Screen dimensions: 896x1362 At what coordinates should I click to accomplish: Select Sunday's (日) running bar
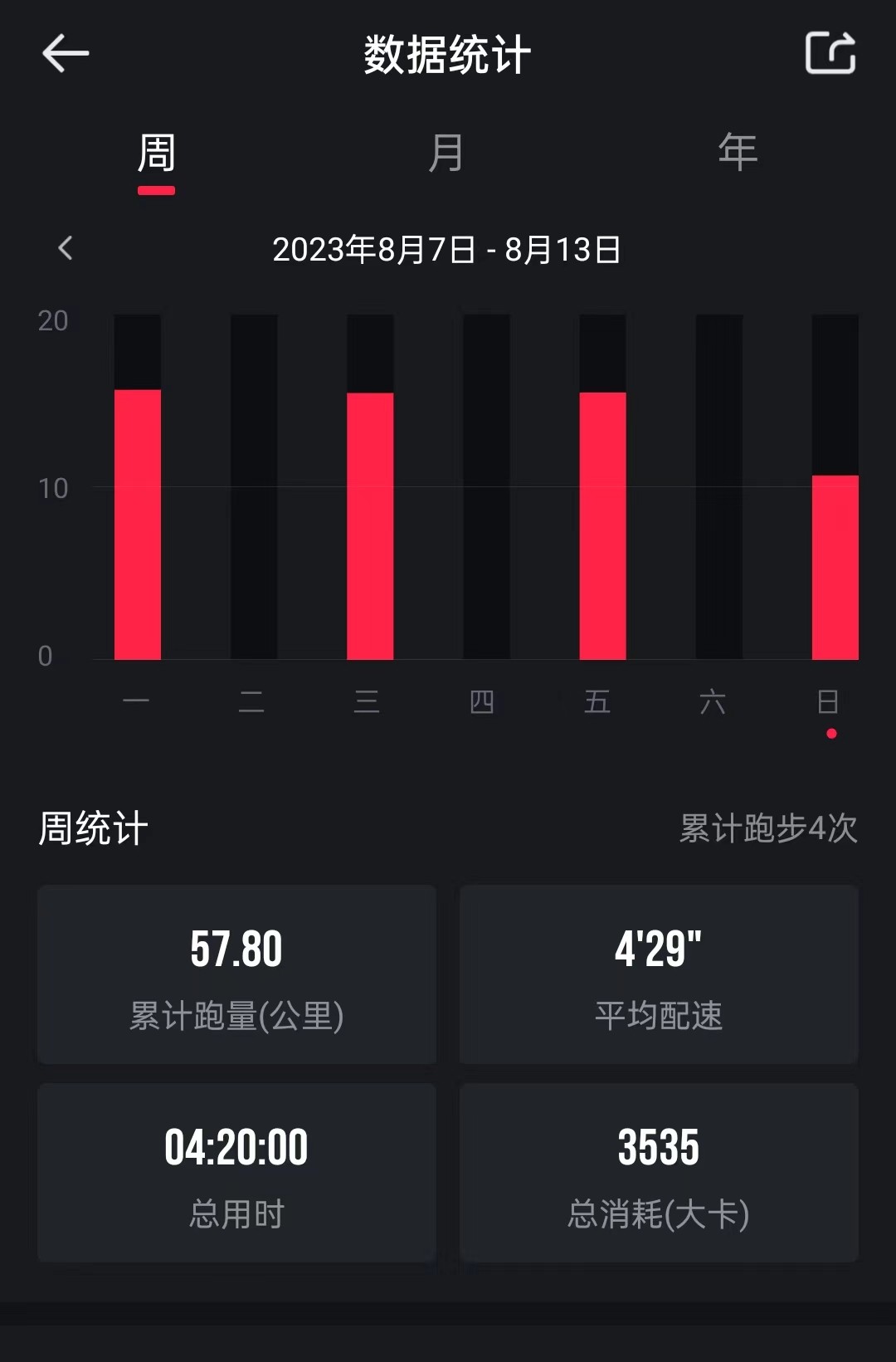coord(835,568)
